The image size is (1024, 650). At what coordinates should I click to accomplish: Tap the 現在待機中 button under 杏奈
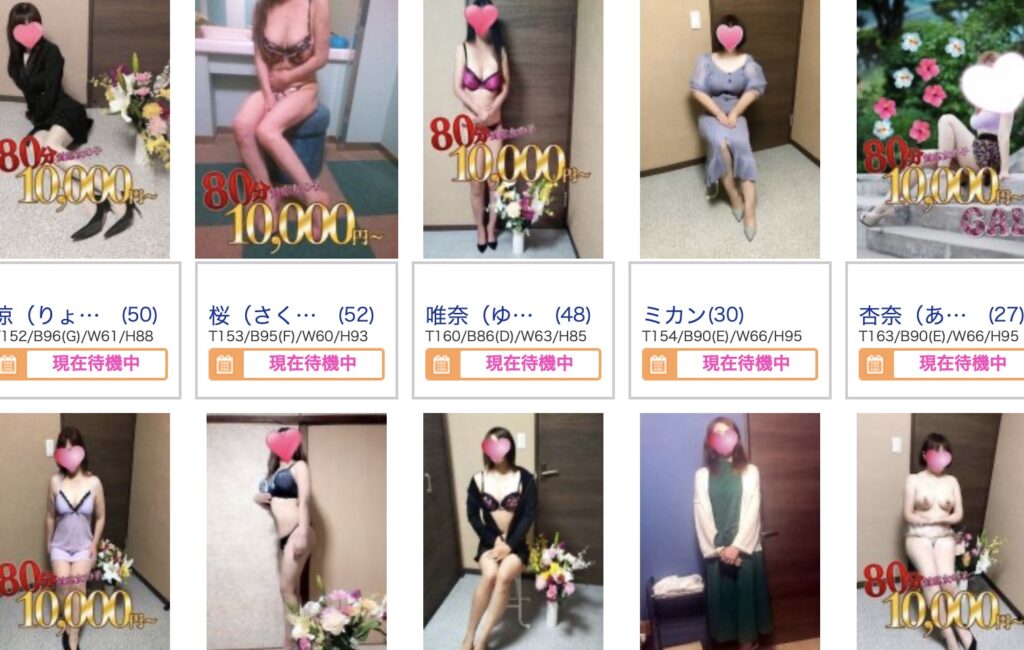[x=945, y=364]
